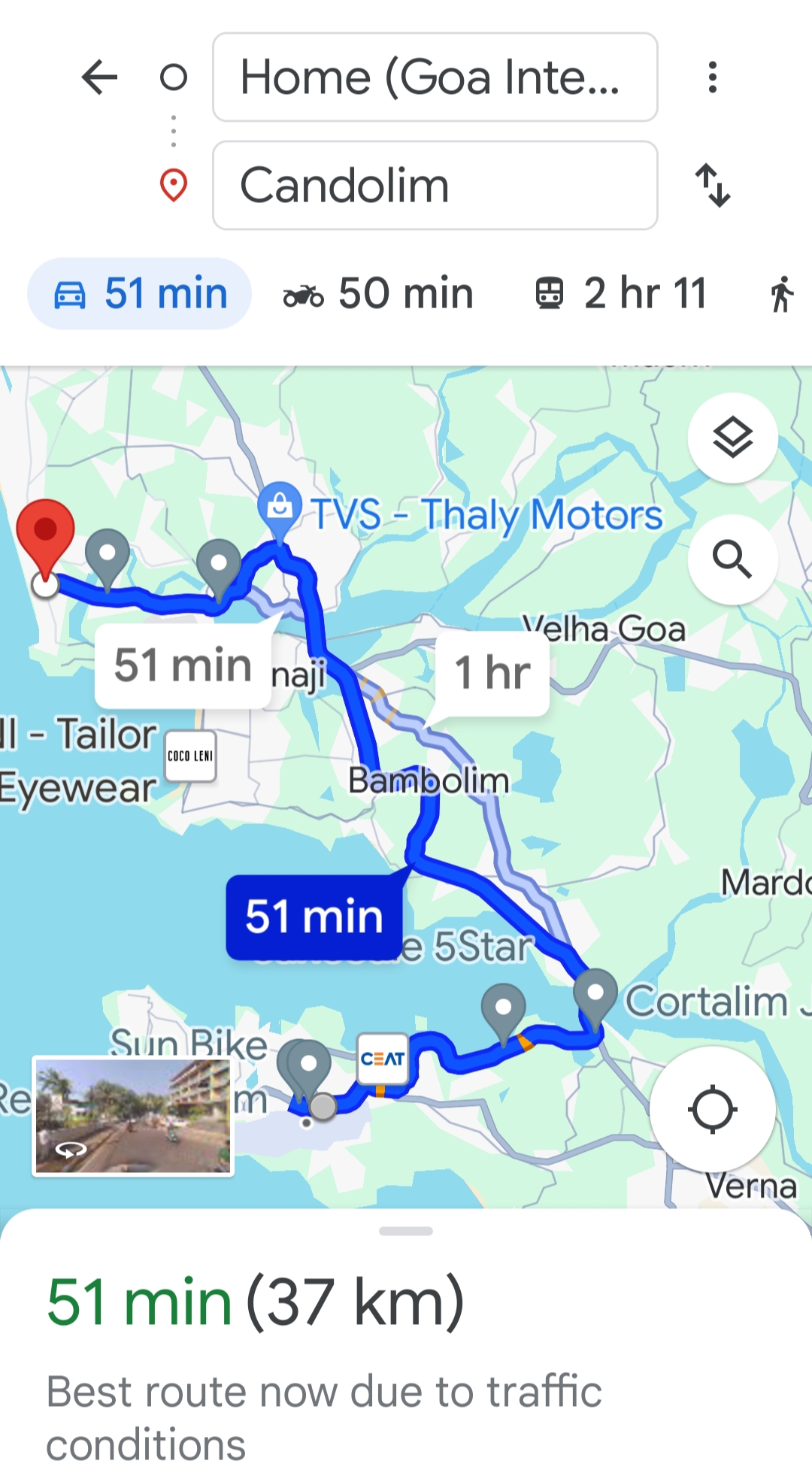Swap start and destination
This screenshot has height=1482, width=812.
712,186
